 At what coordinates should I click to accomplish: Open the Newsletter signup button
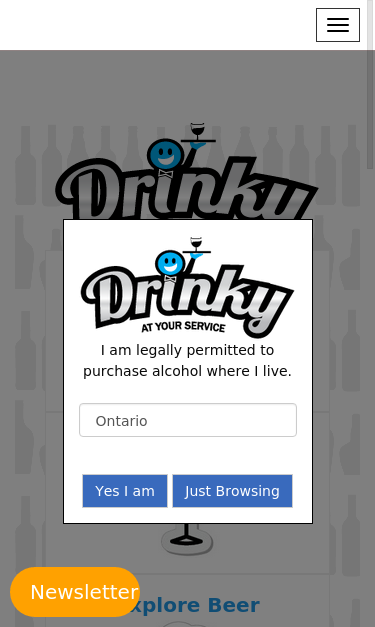pos(75,592)
